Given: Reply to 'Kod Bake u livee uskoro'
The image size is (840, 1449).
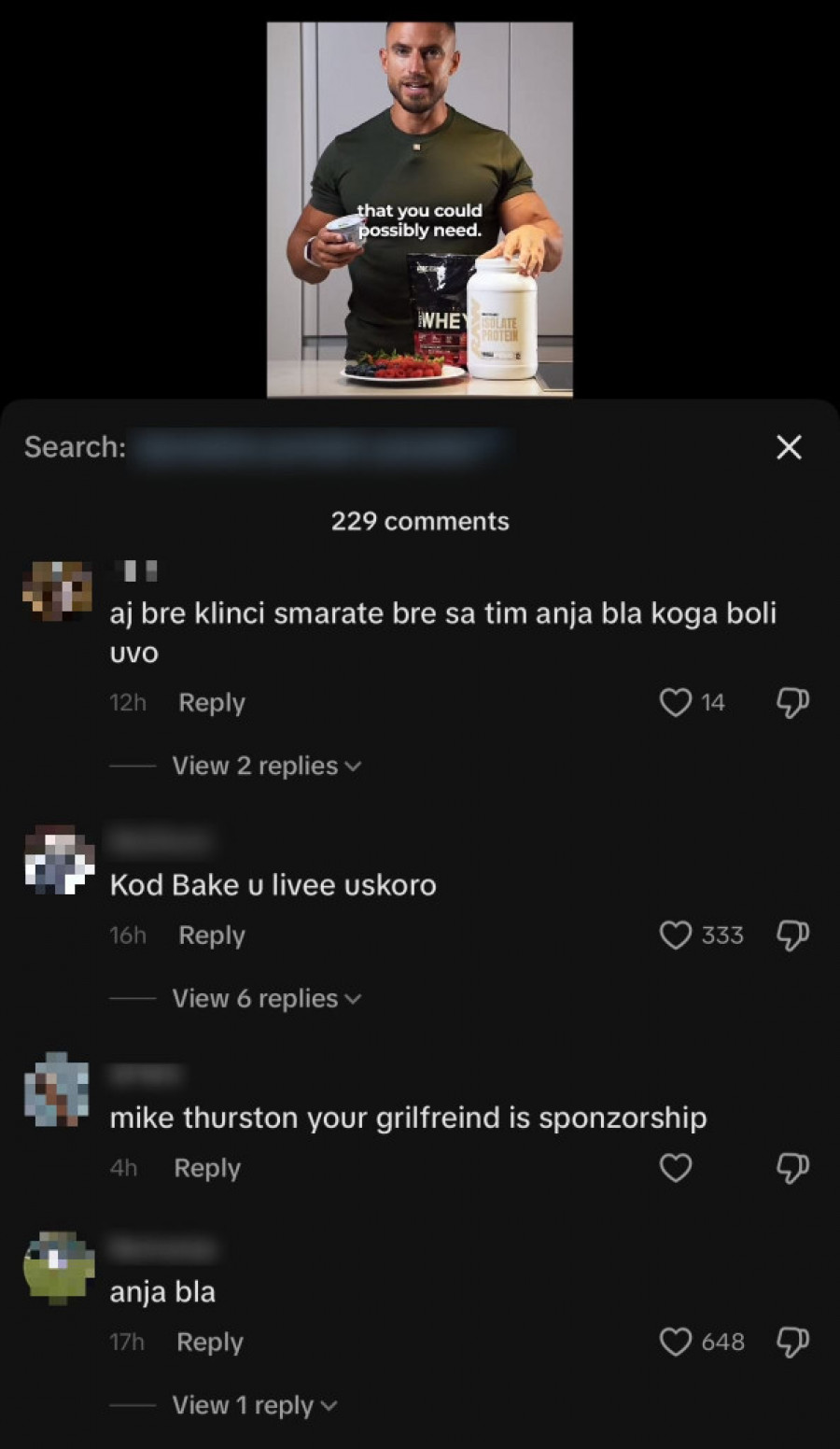Looking at the screenshot, I should pyautogui.click(x=212, y=935).
